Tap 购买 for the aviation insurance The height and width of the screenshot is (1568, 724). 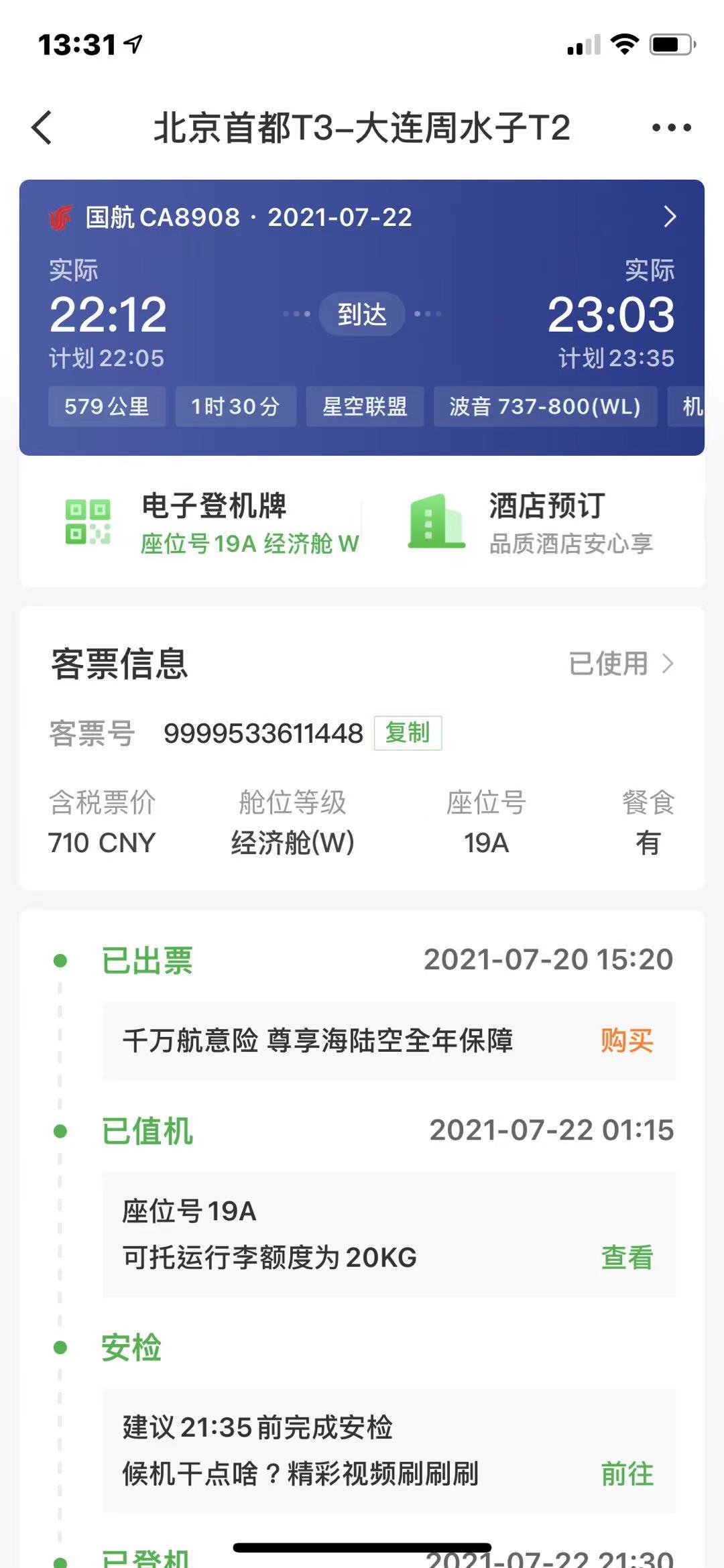pyautogui.click(x=626, y=1041)
